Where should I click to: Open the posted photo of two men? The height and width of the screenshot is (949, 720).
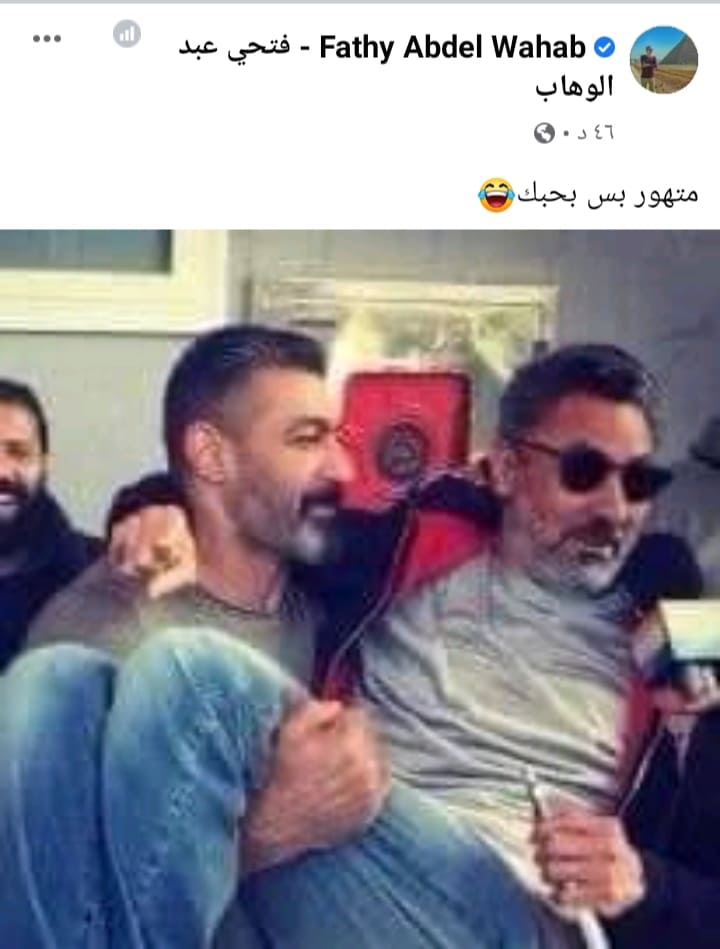[360, 589]
